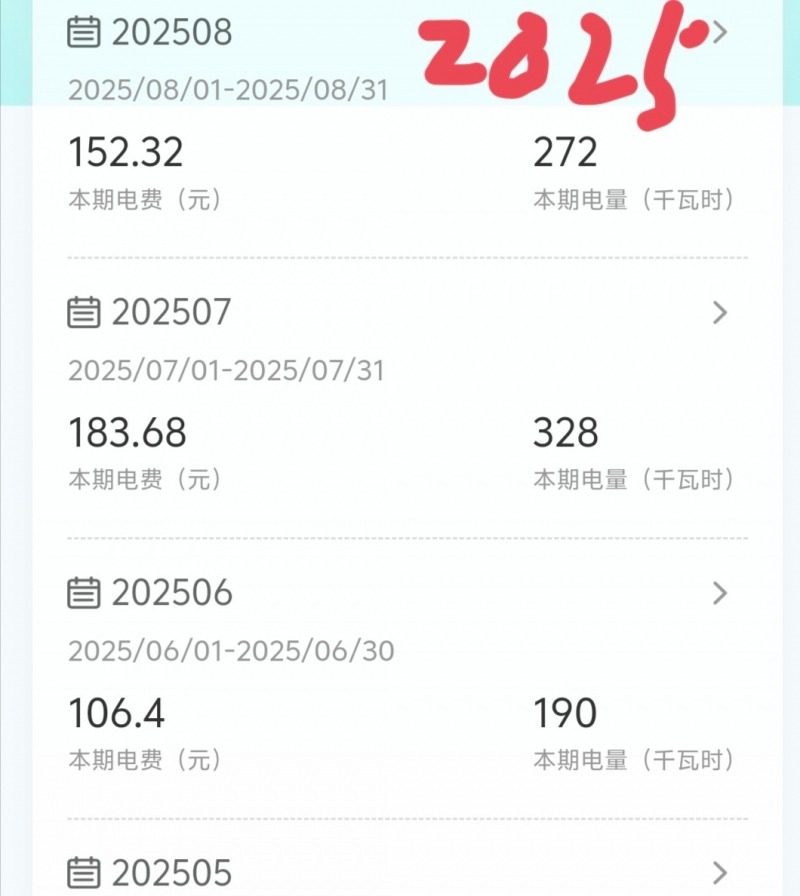View the 202507 bill entry
Screen dimensions: 800x896
click(x=719, y=313)
